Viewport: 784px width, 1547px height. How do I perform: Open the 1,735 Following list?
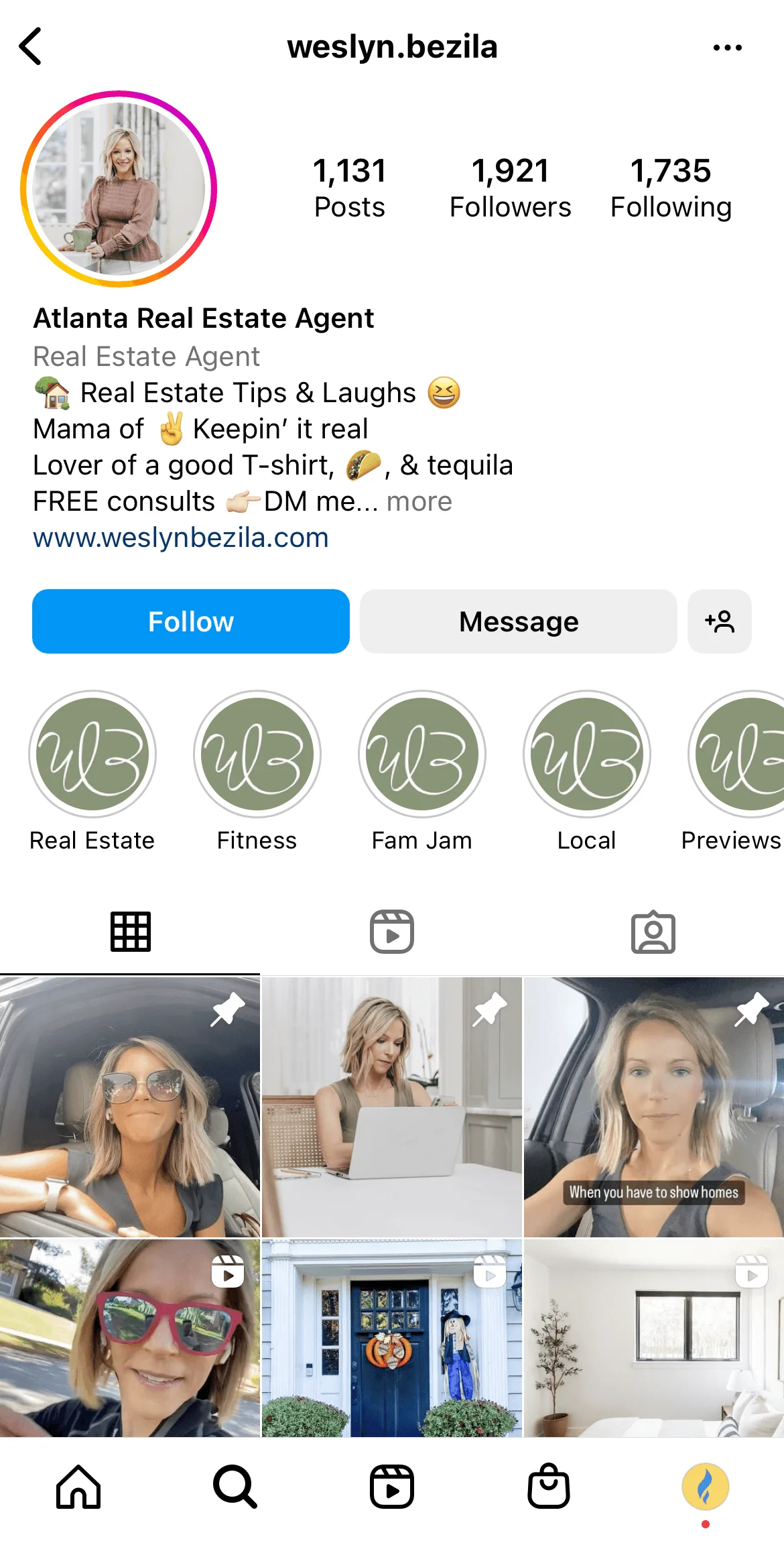[x=671, y=188]
